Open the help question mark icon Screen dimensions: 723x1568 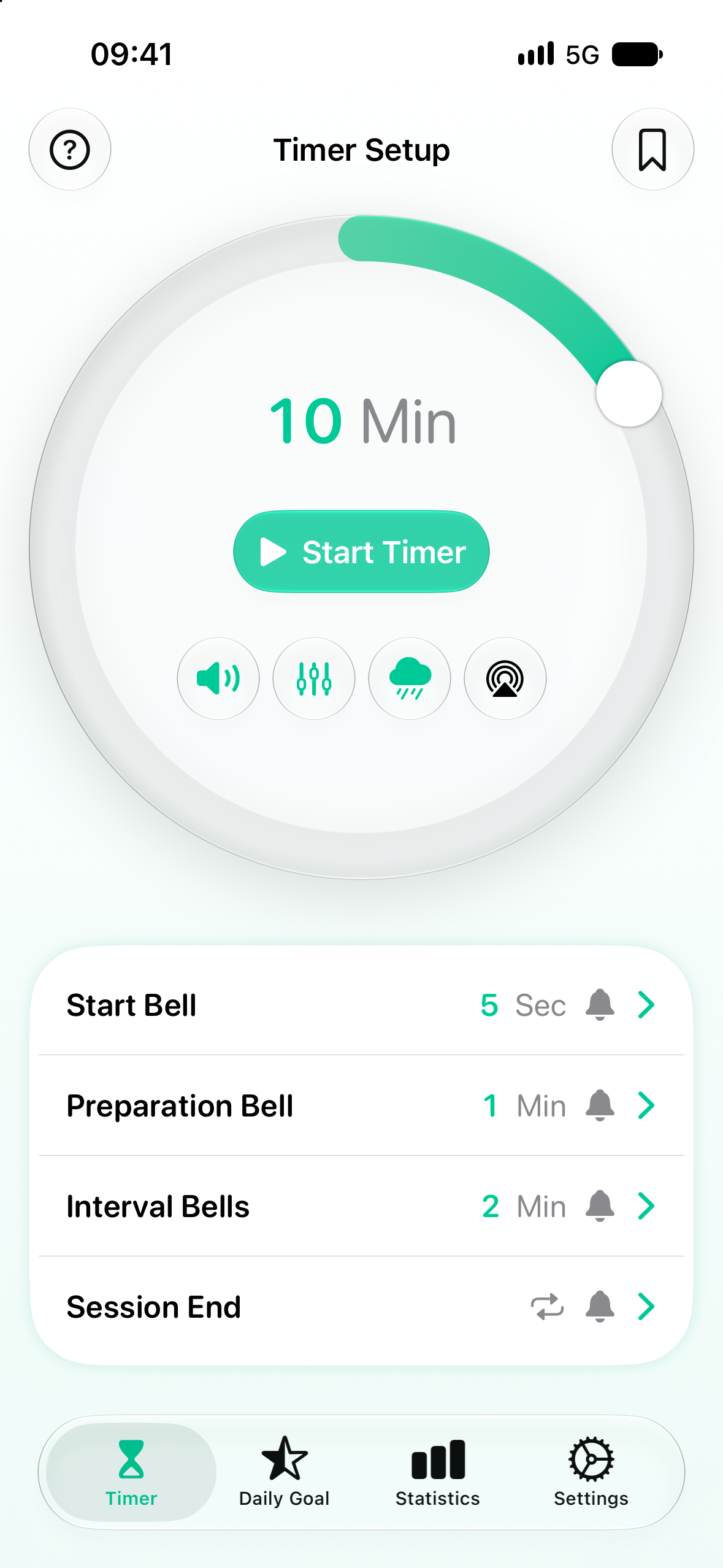click(x=70, y=149)
